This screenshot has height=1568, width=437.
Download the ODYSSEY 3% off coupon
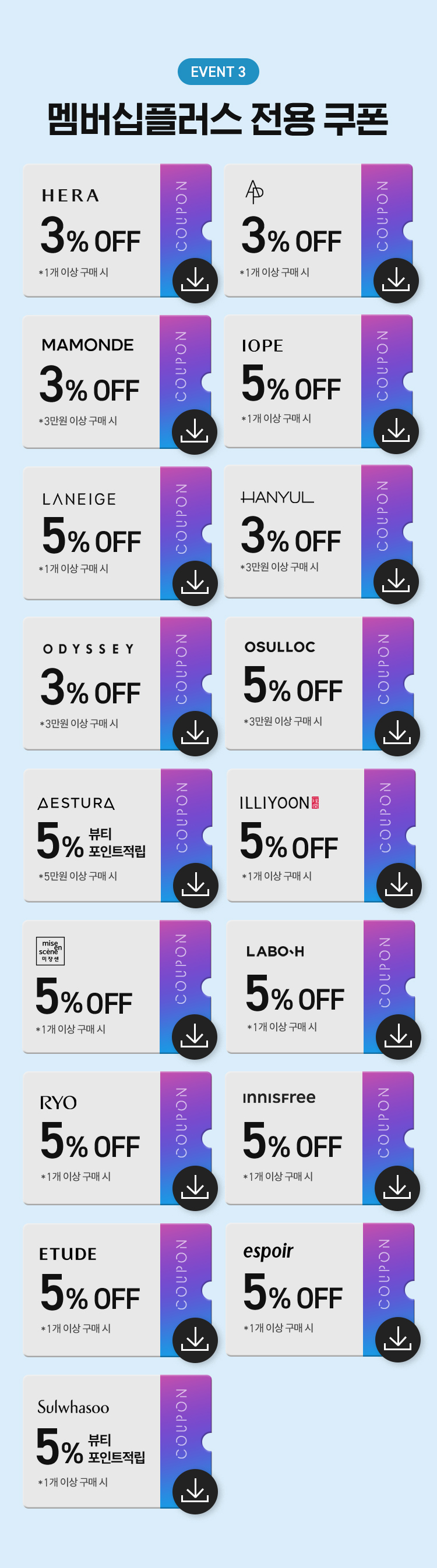coord(195,734)
